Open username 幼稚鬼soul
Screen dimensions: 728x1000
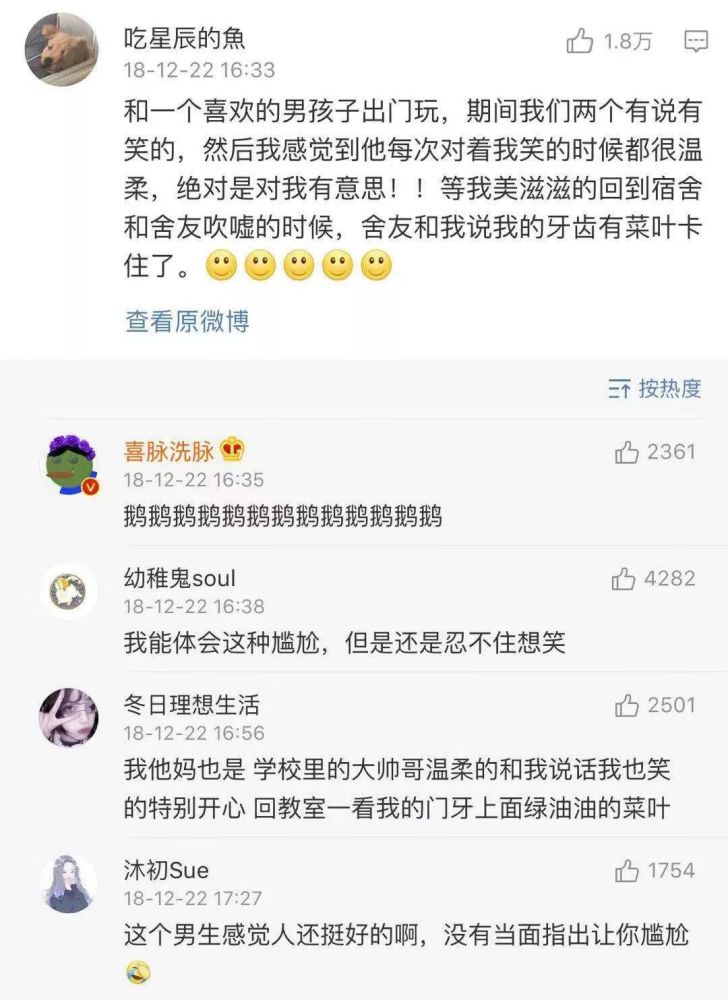180,578
